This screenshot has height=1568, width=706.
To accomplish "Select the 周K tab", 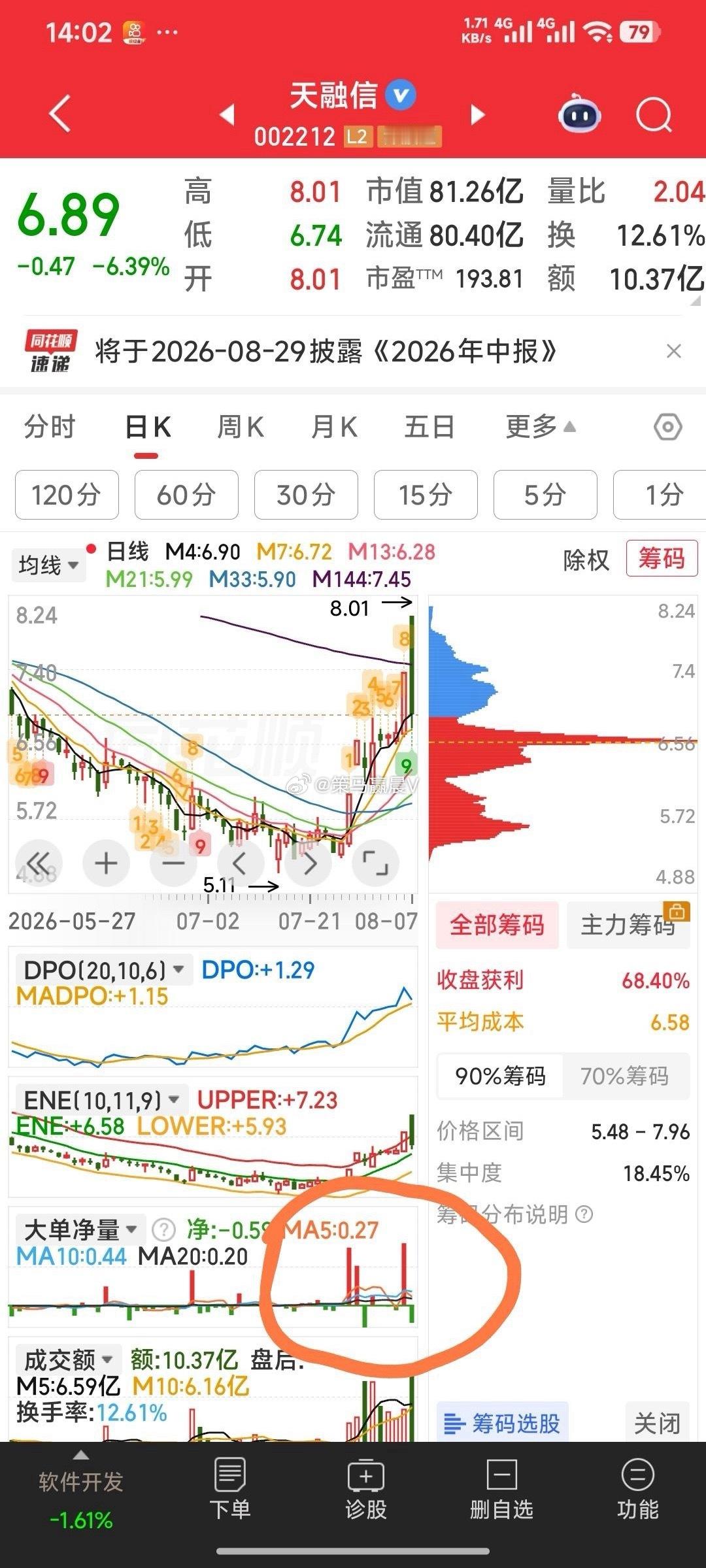I will pos(241,427).
